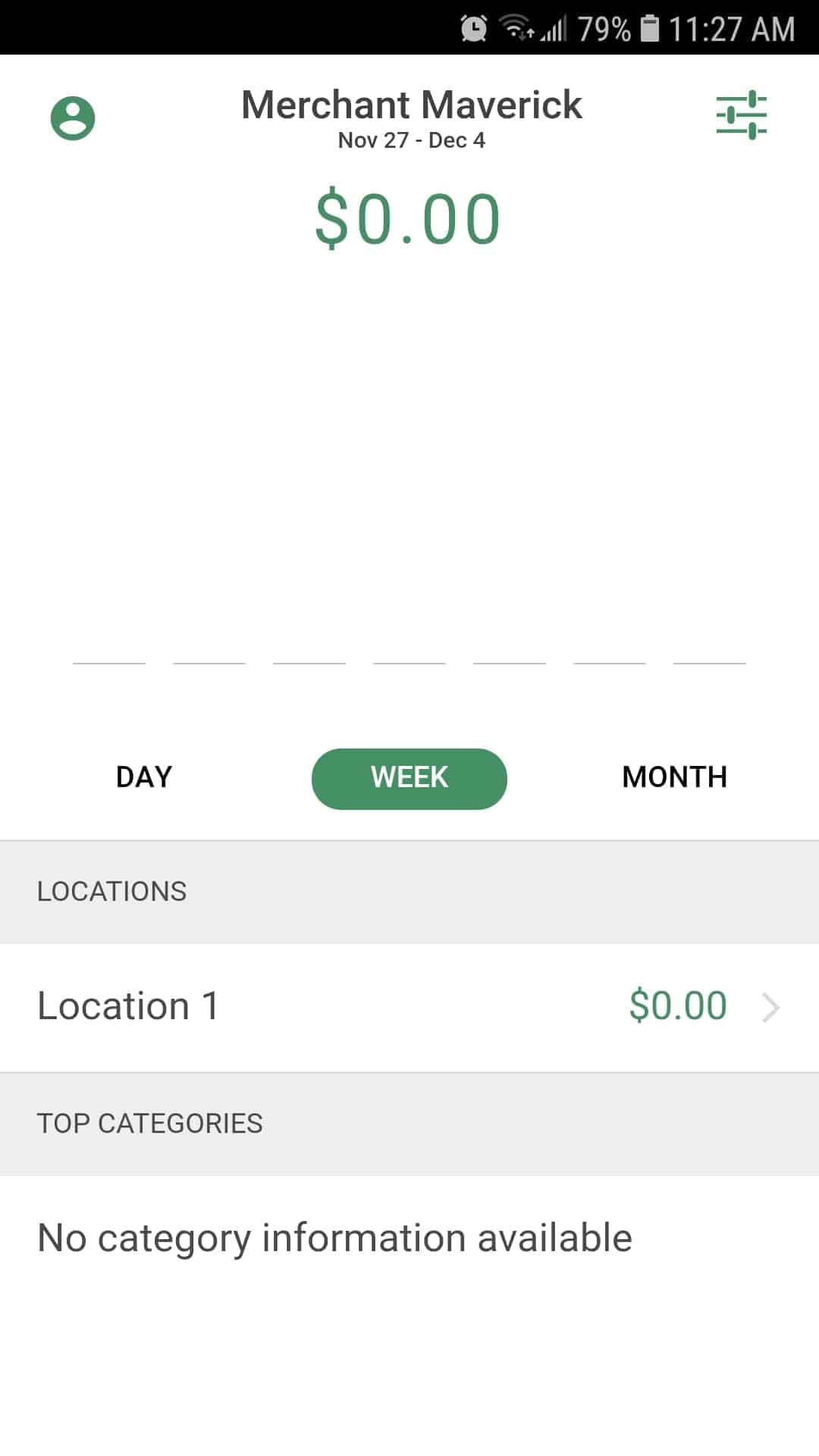Image resolution: width=819 pixels, height=1456 pixels.
Task: Open the filter settings sliders icon
Action: coord(742,115)
